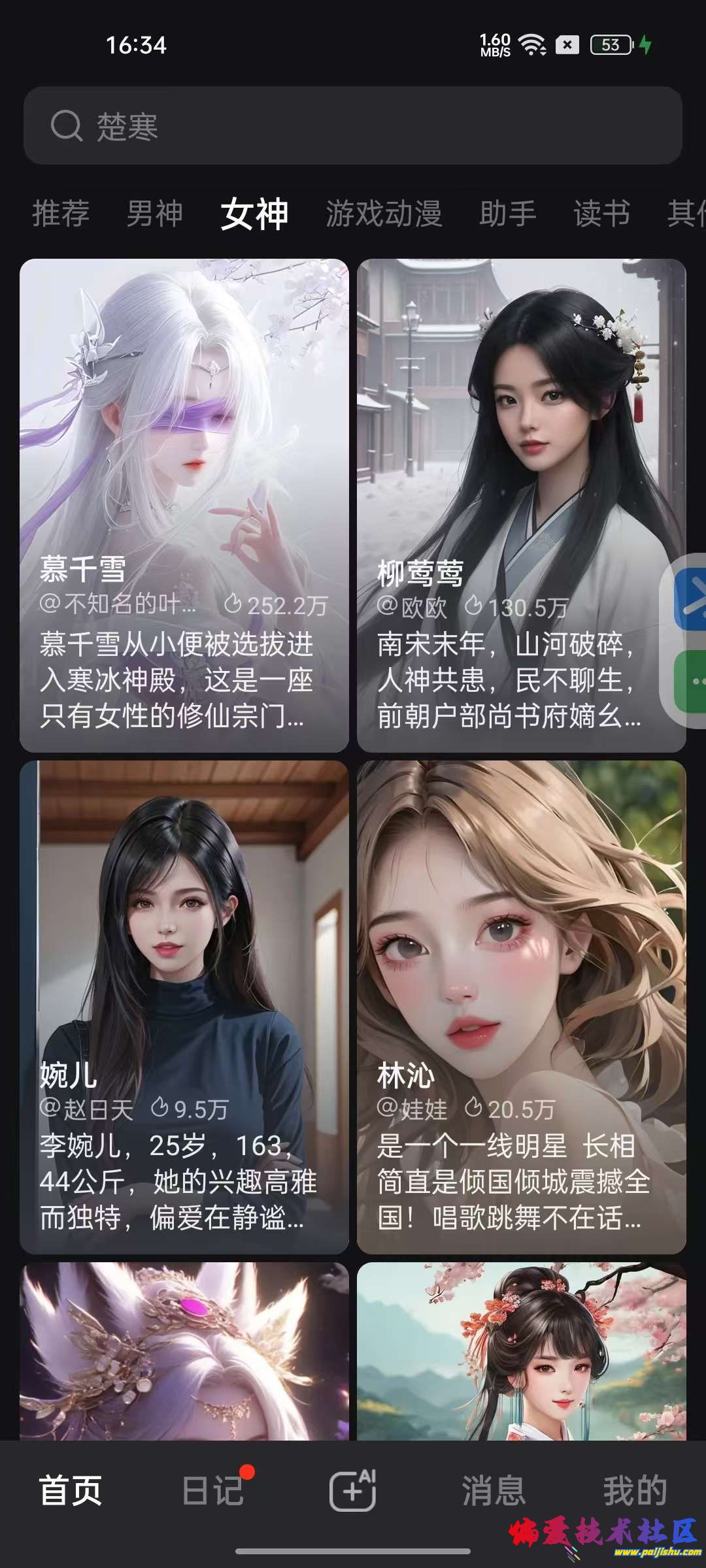Open the 慕千雪 character card

coord(184,504)
